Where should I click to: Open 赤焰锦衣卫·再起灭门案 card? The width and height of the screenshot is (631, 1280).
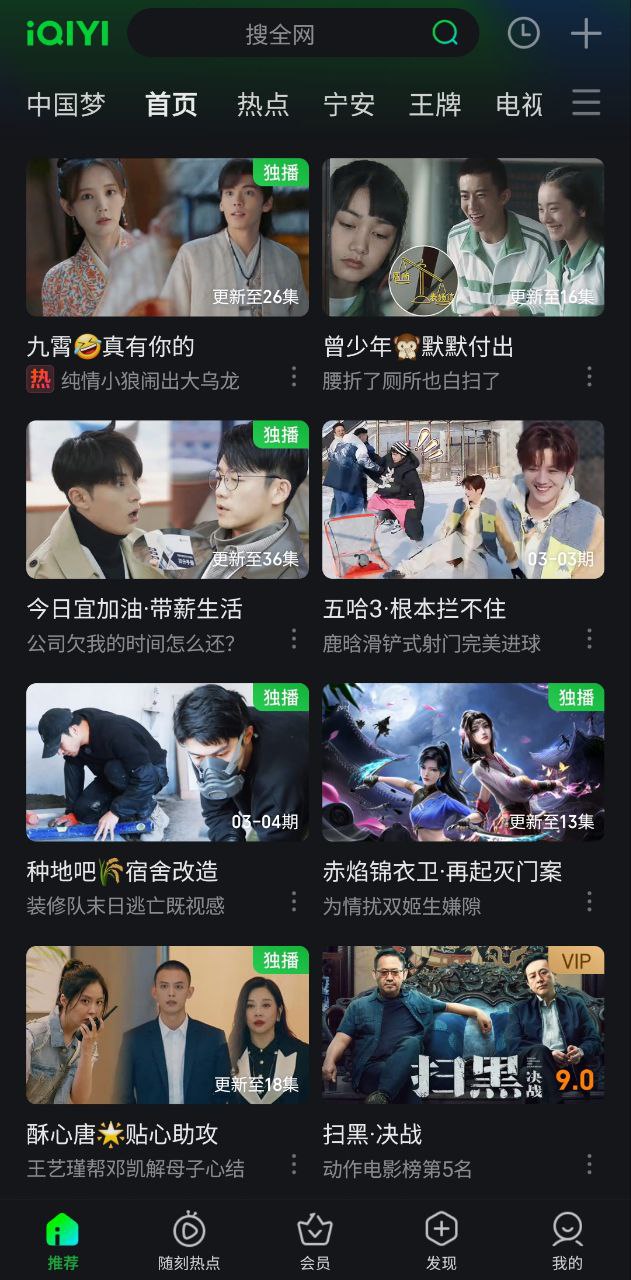pos(463,762)
